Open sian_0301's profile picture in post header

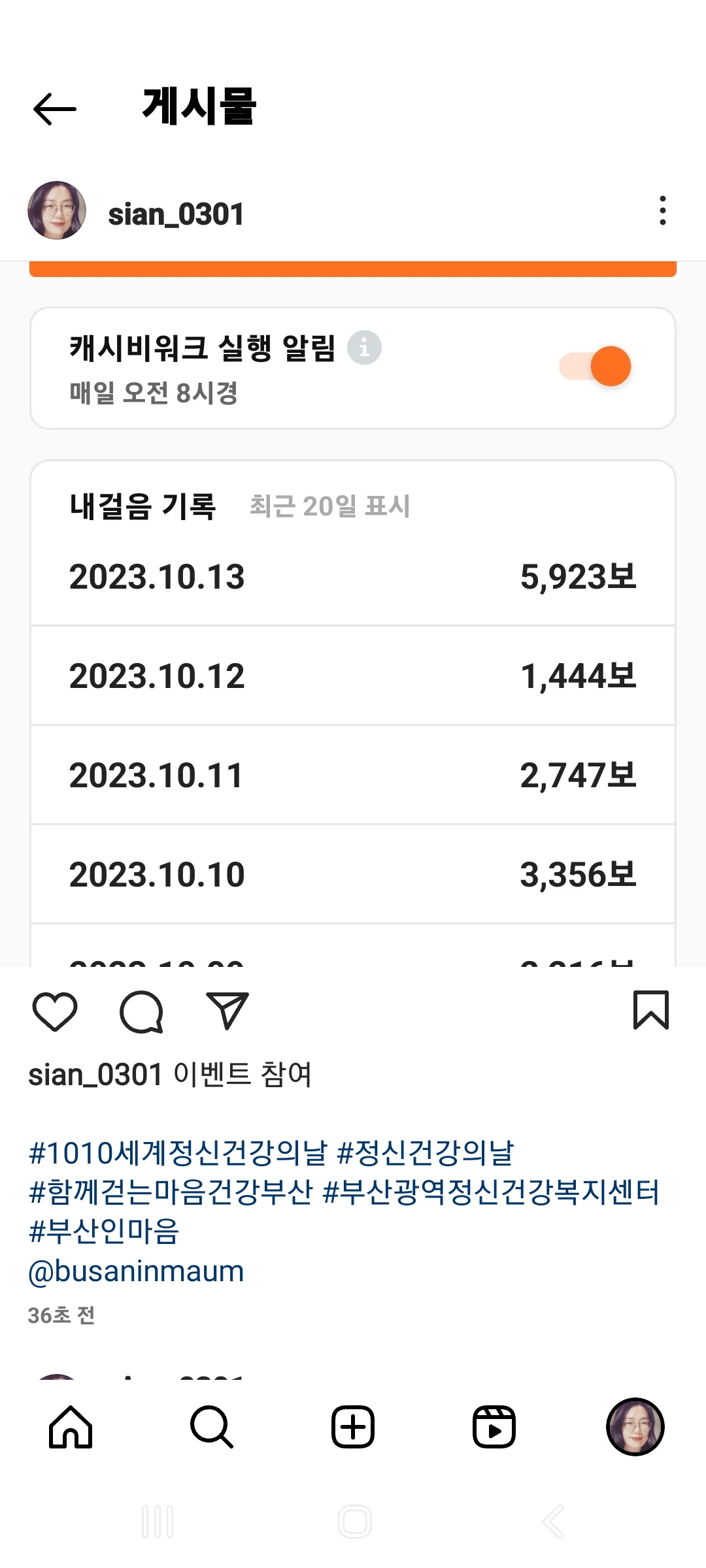(x=57, y=211)
